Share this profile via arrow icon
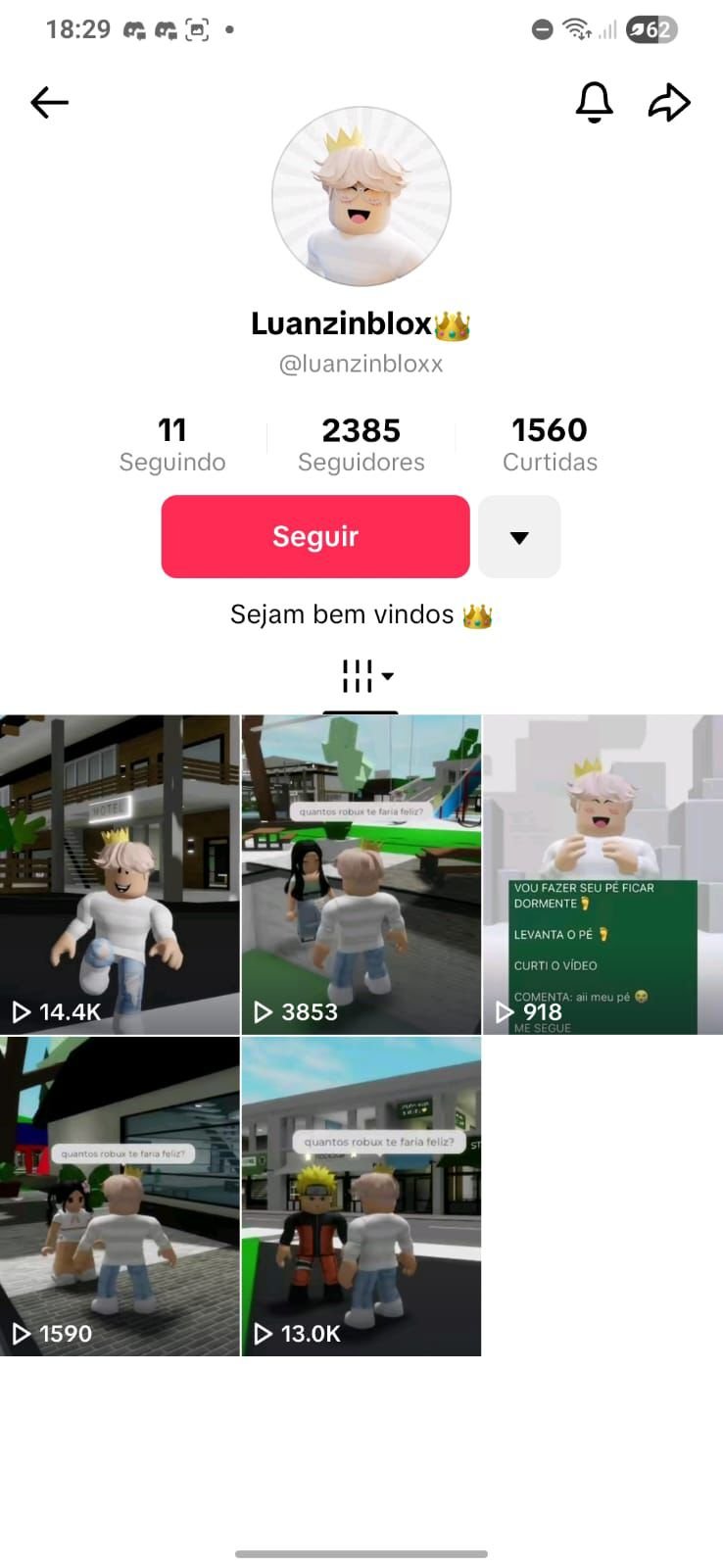723x1568 pixels. (x=669, y=102)
